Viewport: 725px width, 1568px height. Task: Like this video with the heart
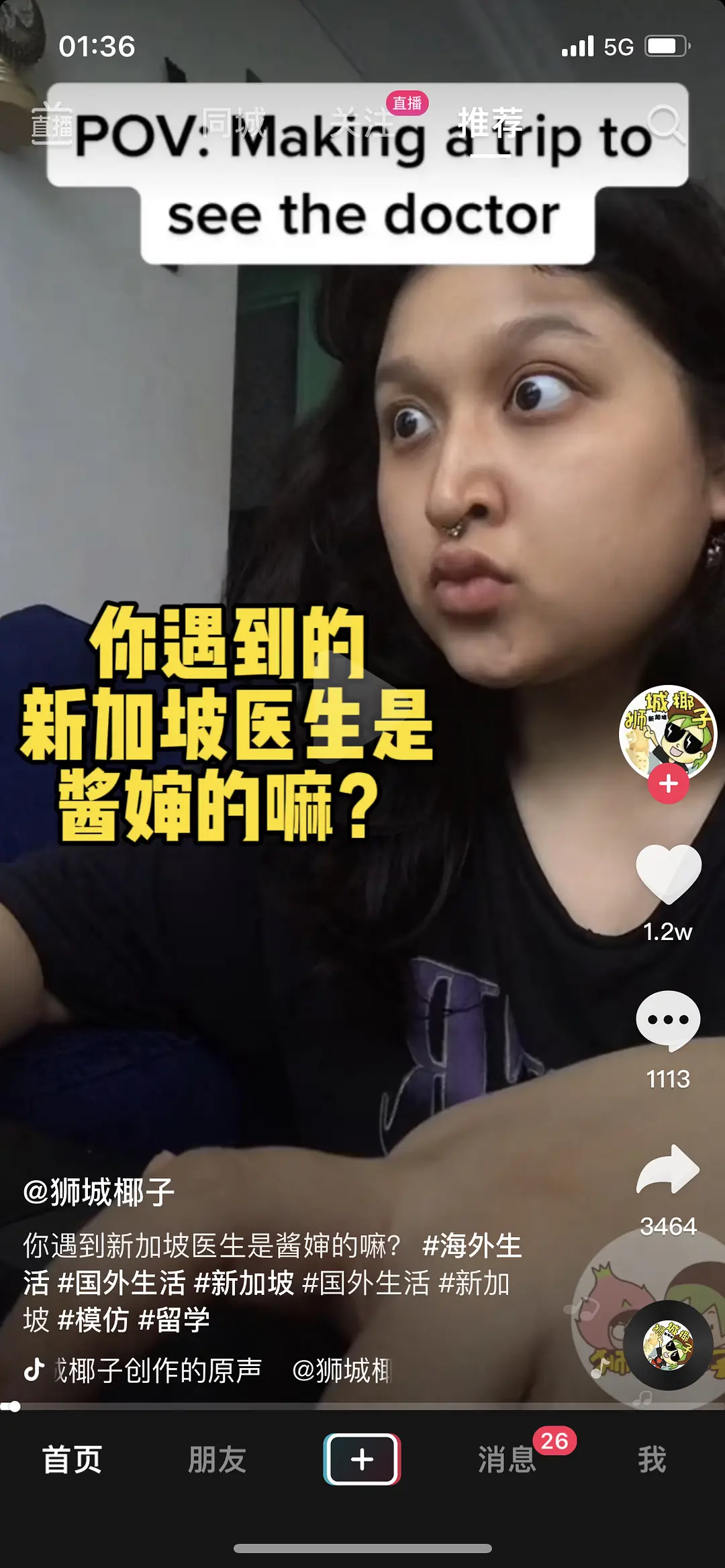tap(668, 874)
